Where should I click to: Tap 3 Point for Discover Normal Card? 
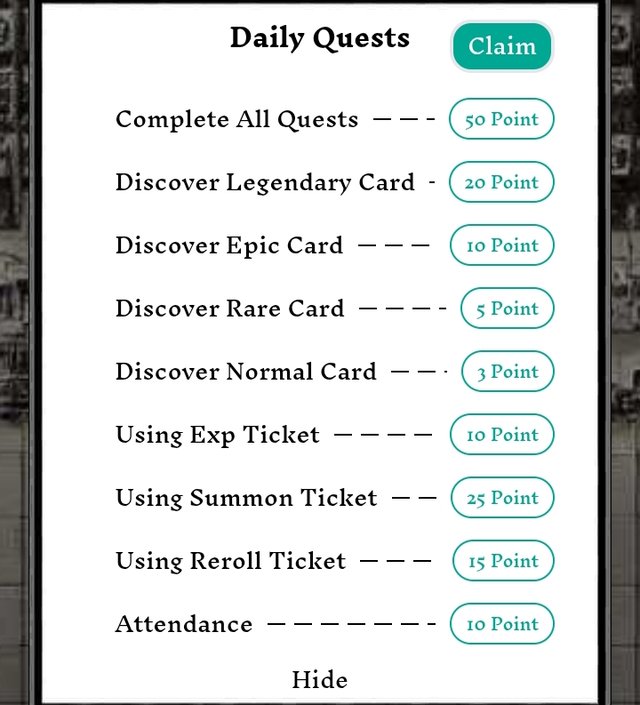tap(507, 371)
